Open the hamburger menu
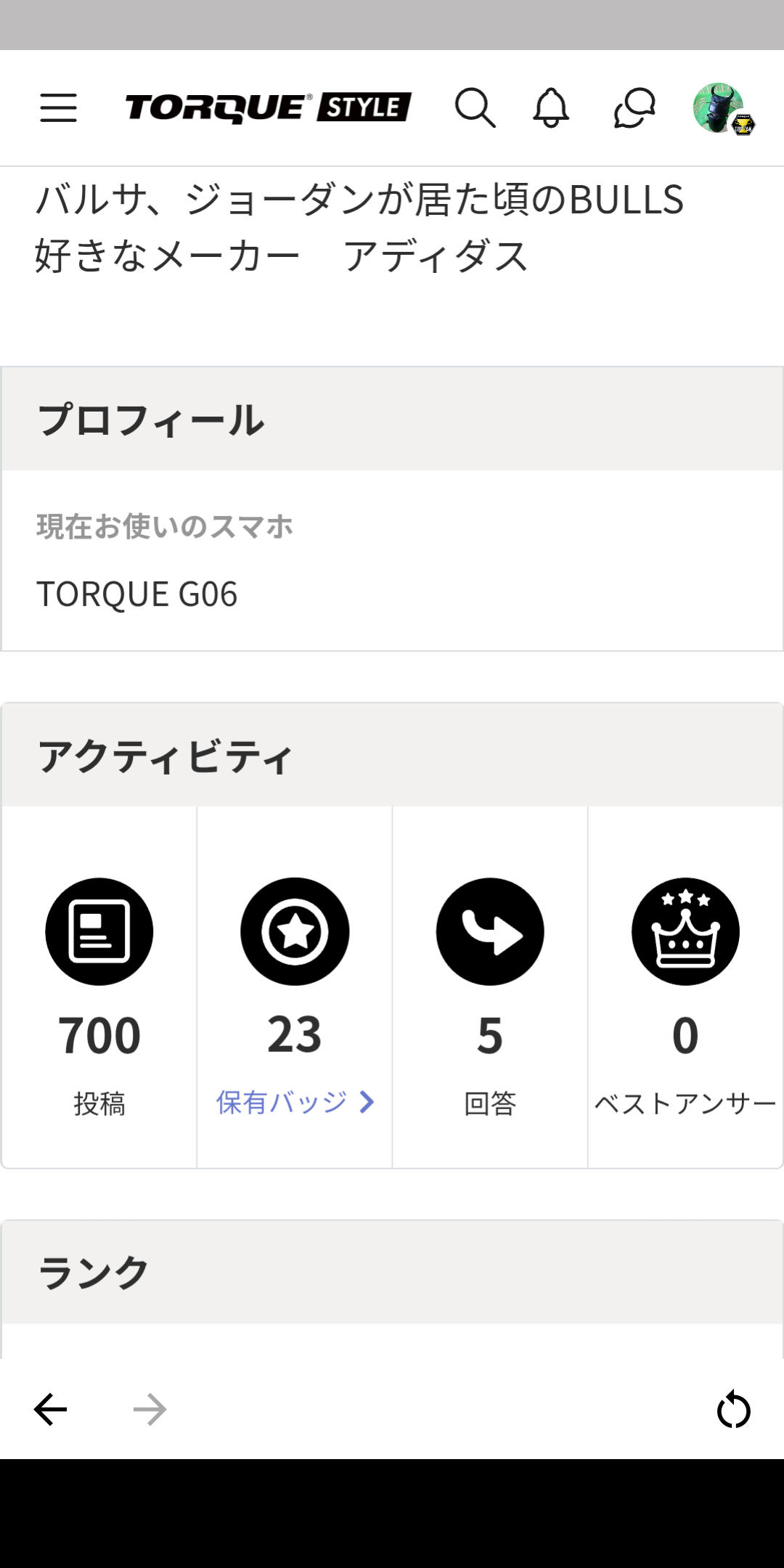 click(58, 107)
